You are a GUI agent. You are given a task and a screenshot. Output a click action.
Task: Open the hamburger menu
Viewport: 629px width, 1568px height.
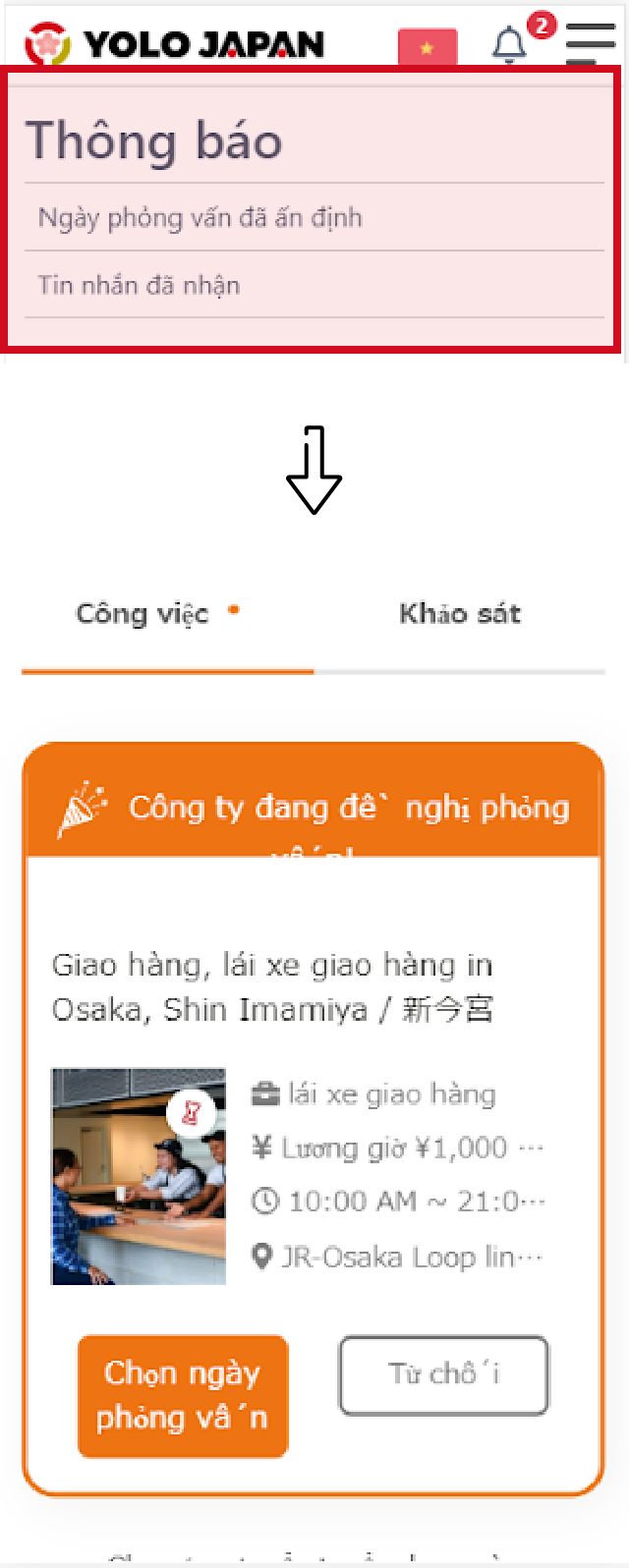591,41
